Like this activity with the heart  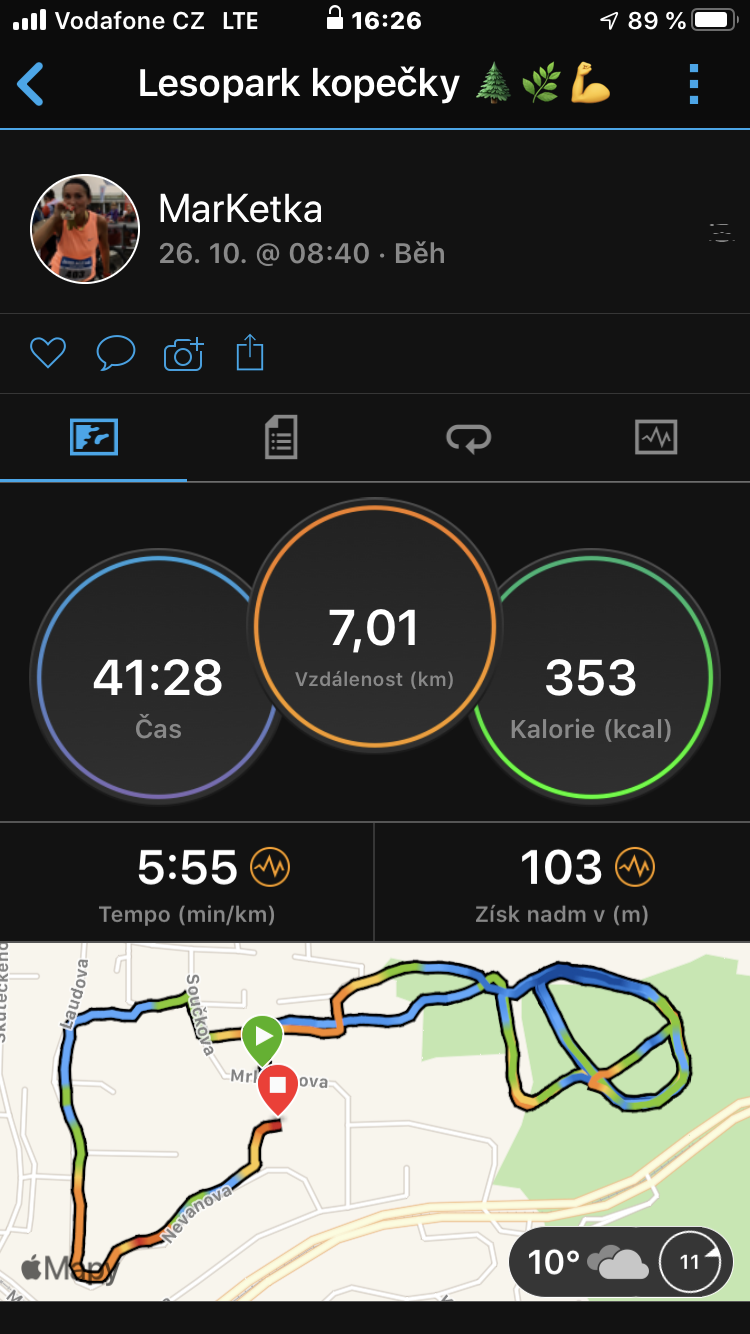47,353
